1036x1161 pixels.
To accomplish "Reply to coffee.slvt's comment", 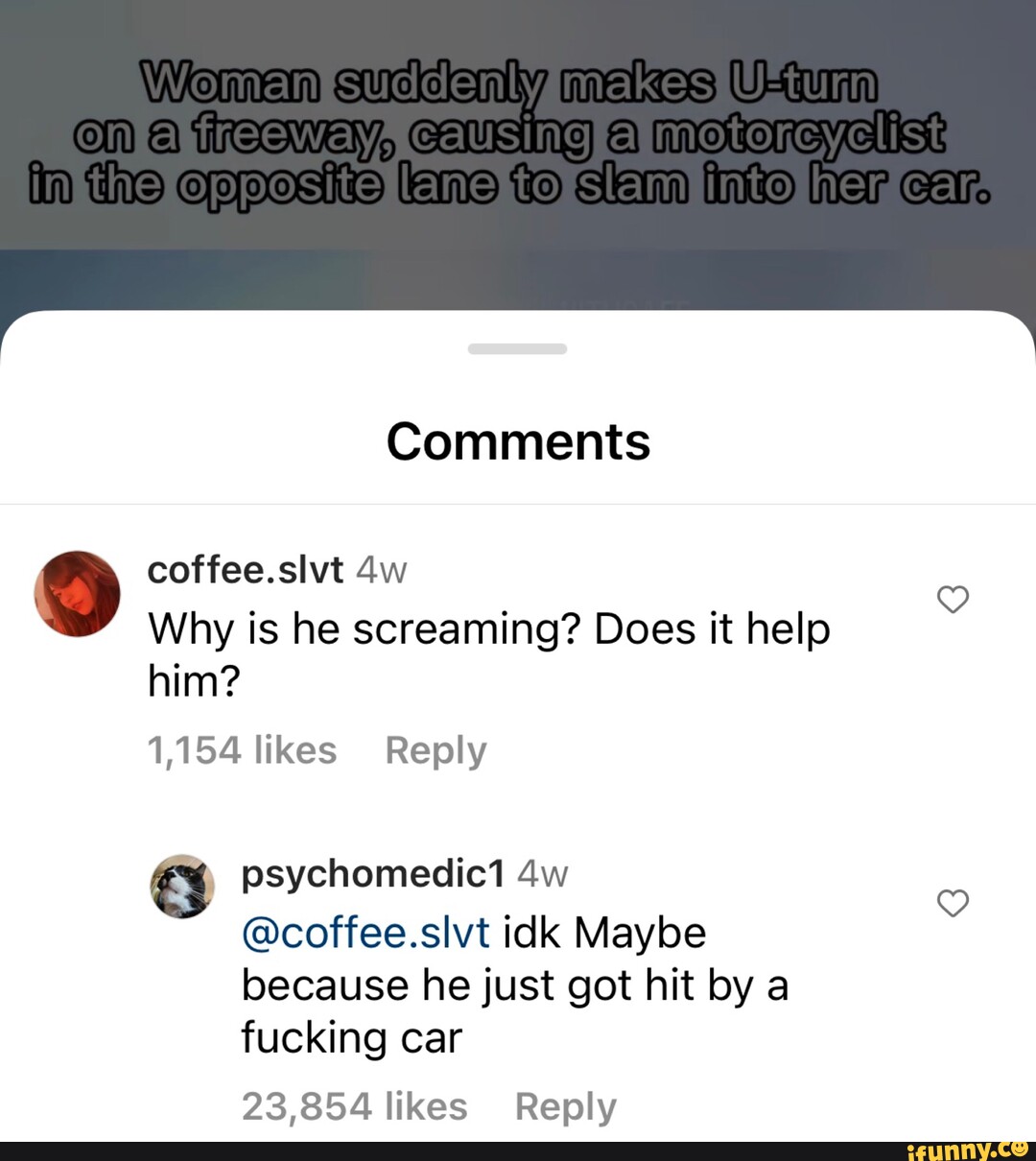I will [x=436, y=750].
